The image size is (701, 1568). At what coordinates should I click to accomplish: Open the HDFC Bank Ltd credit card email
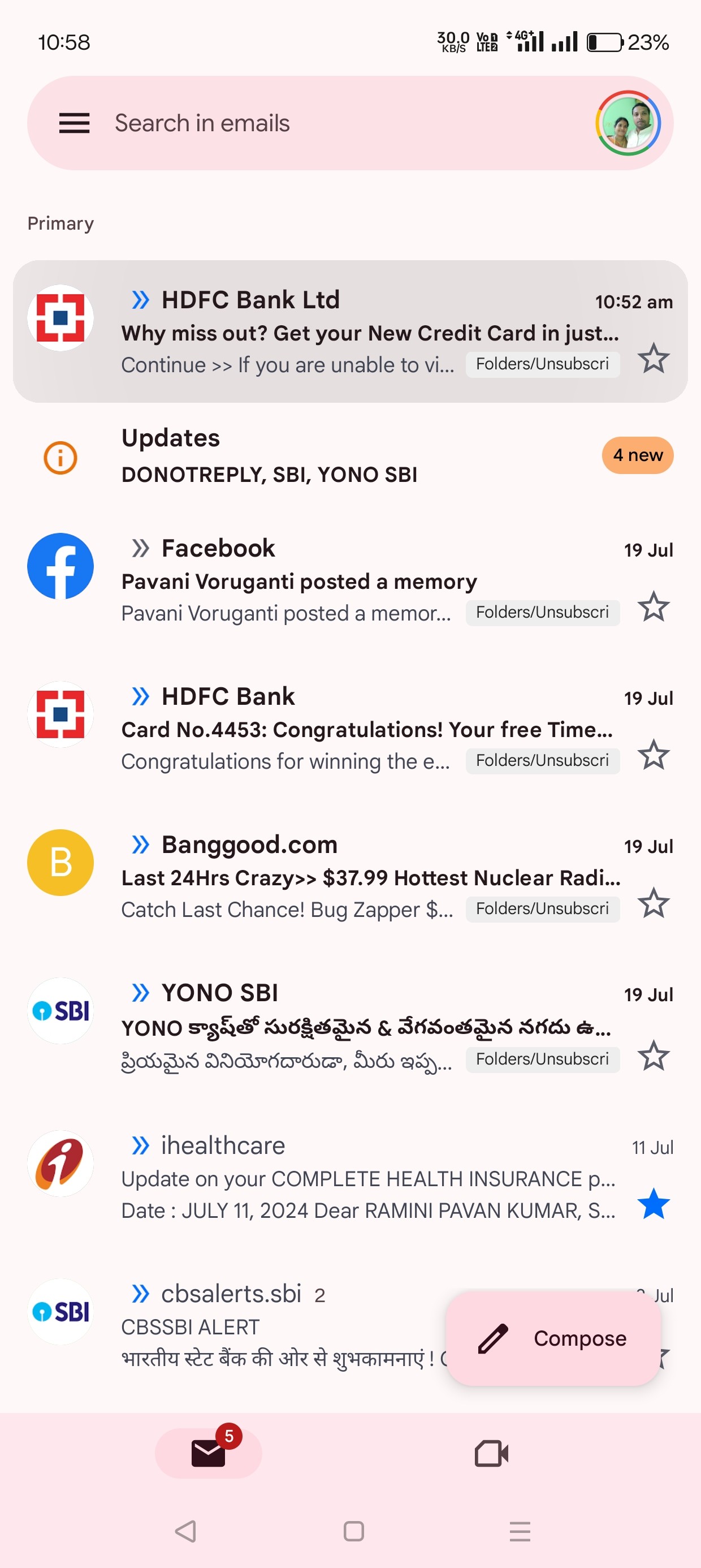(365, 333)
